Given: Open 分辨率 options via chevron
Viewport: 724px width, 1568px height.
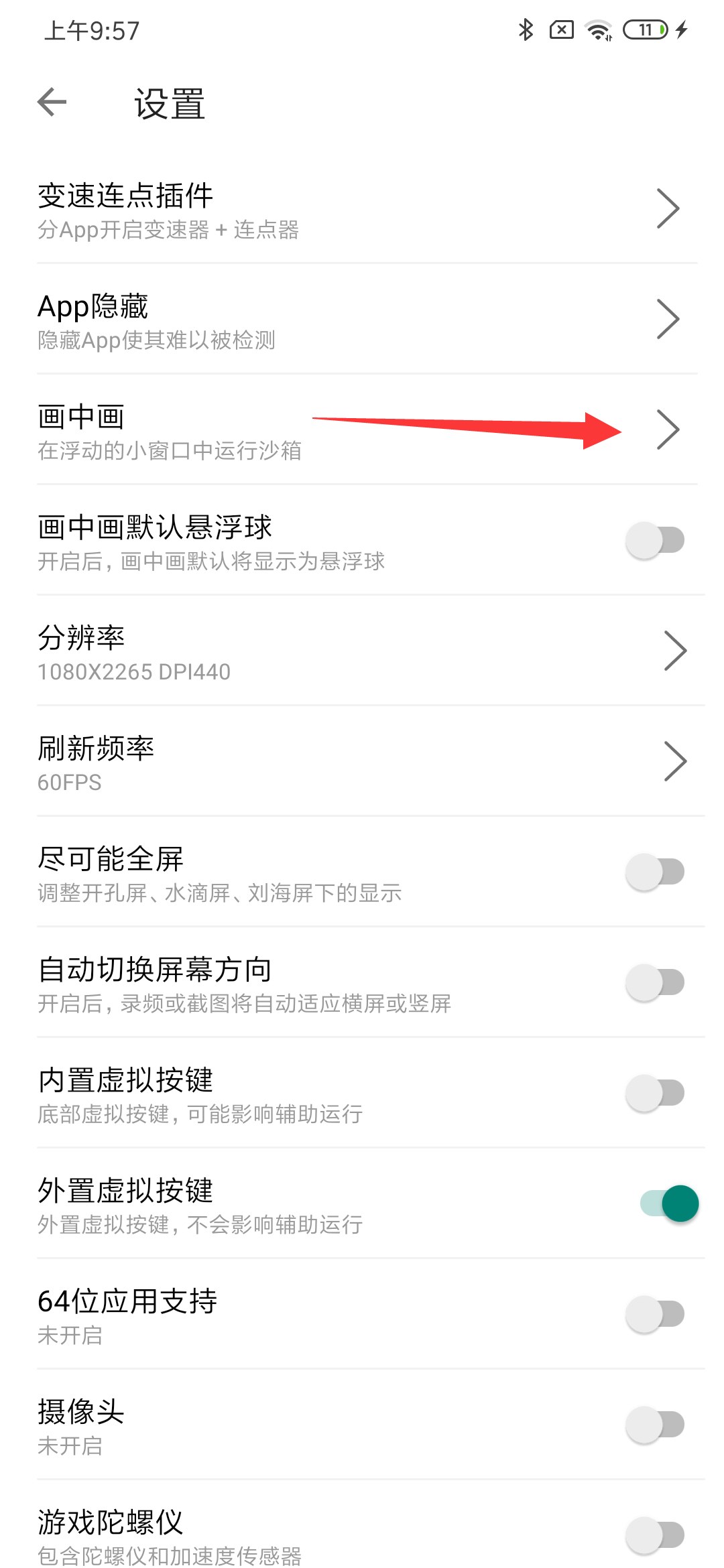Looking at the screenshot, I should [676, 650].
